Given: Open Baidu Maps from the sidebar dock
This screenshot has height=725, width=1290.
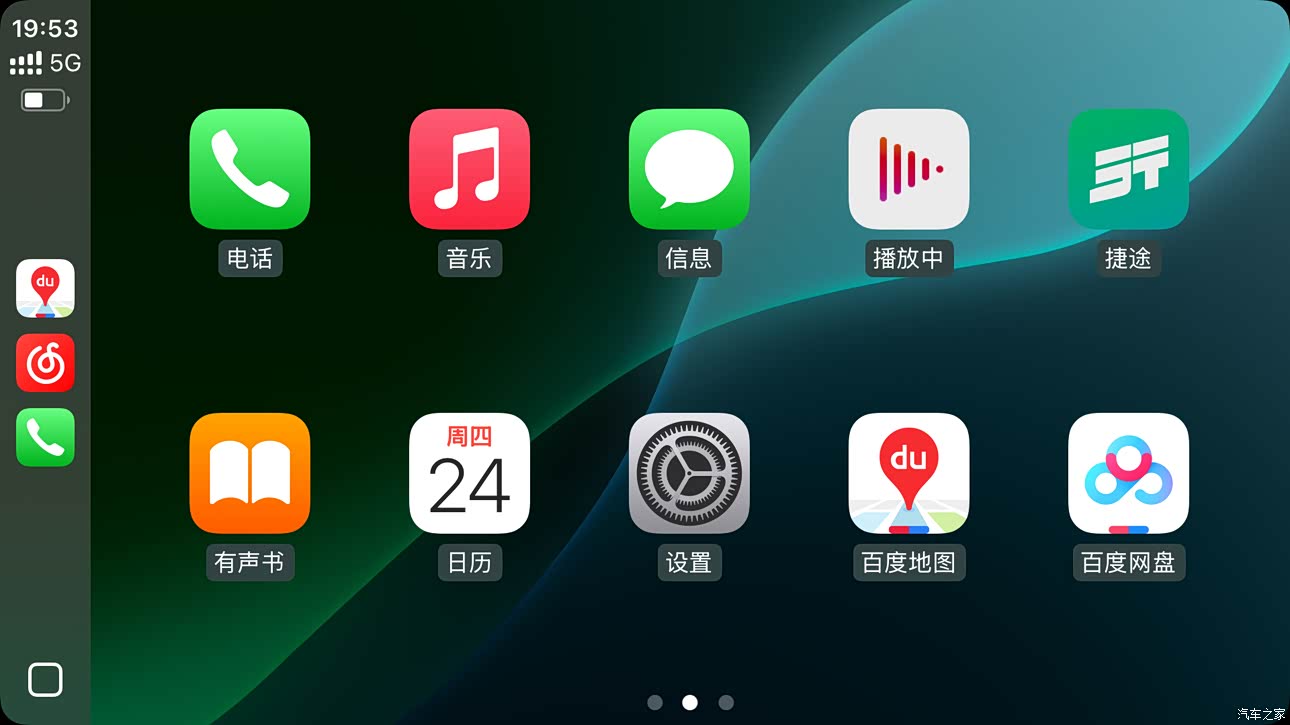Looking at the screenshot, I should coord(45,288).
